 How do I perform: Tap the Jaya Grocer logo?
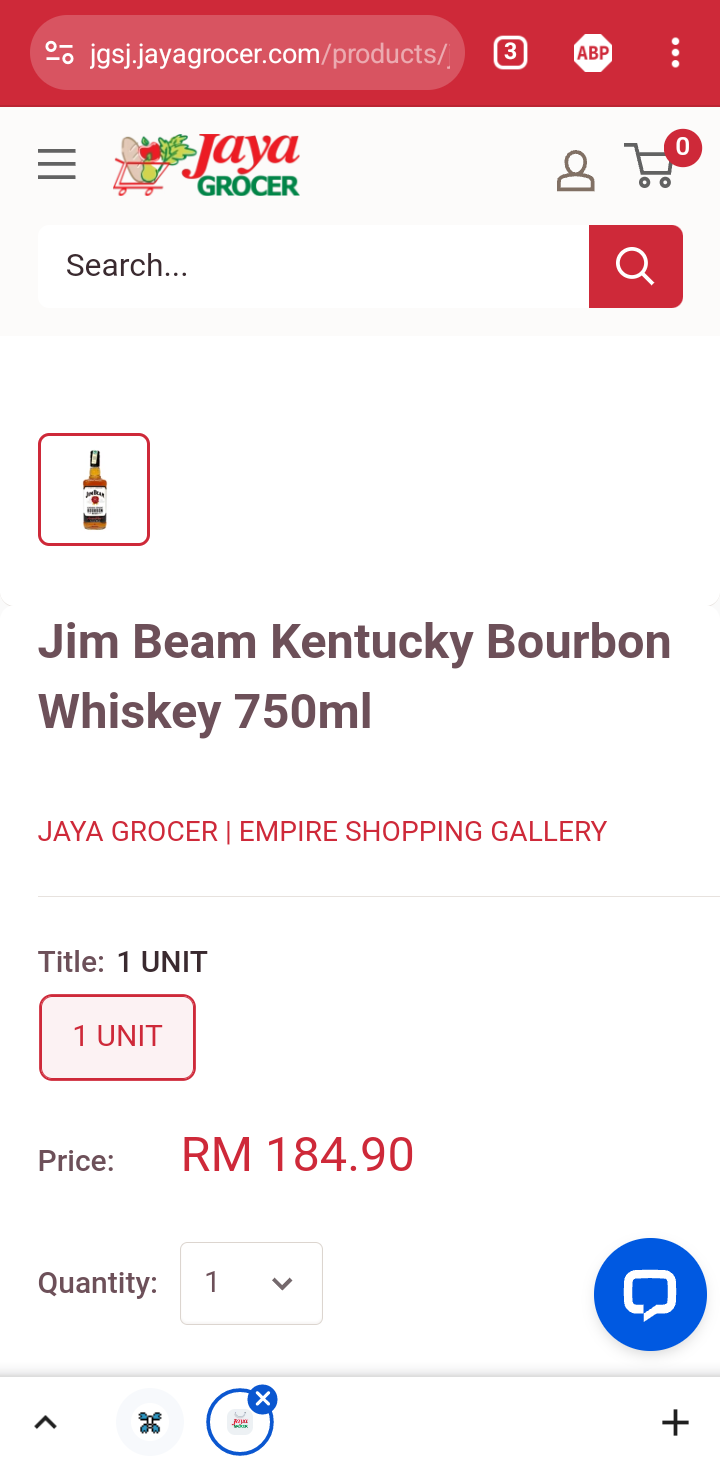(207, 164)
